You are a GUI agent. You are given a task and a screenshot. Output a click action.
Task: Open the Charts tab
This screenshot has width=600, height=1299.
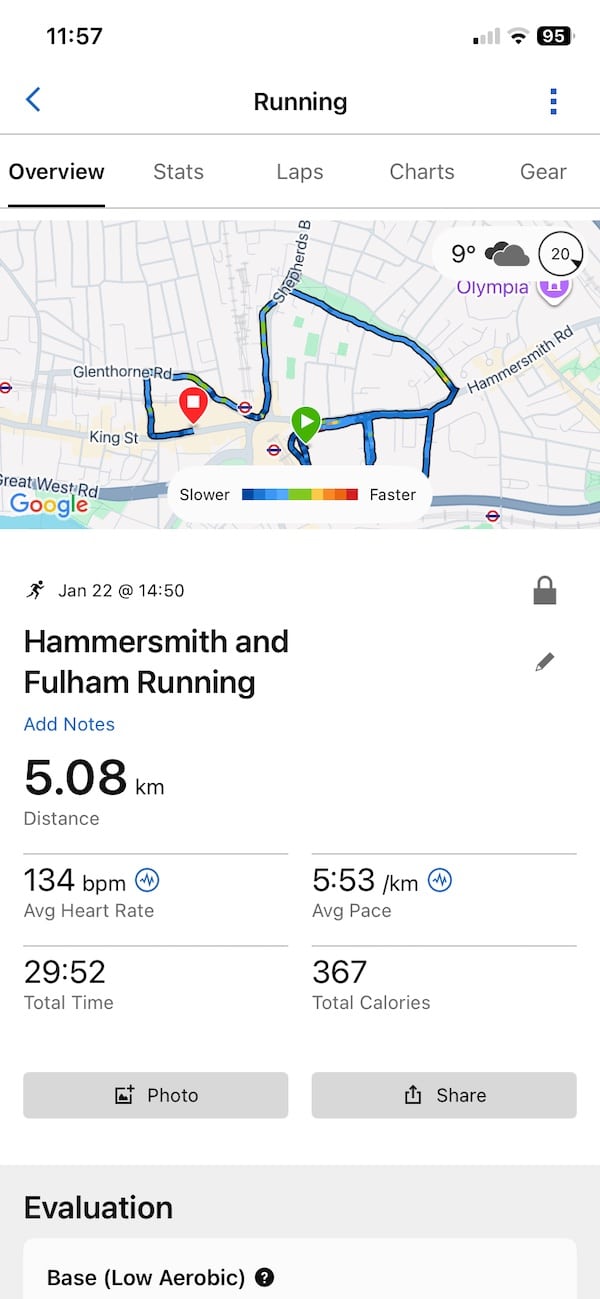coord(422,172)
